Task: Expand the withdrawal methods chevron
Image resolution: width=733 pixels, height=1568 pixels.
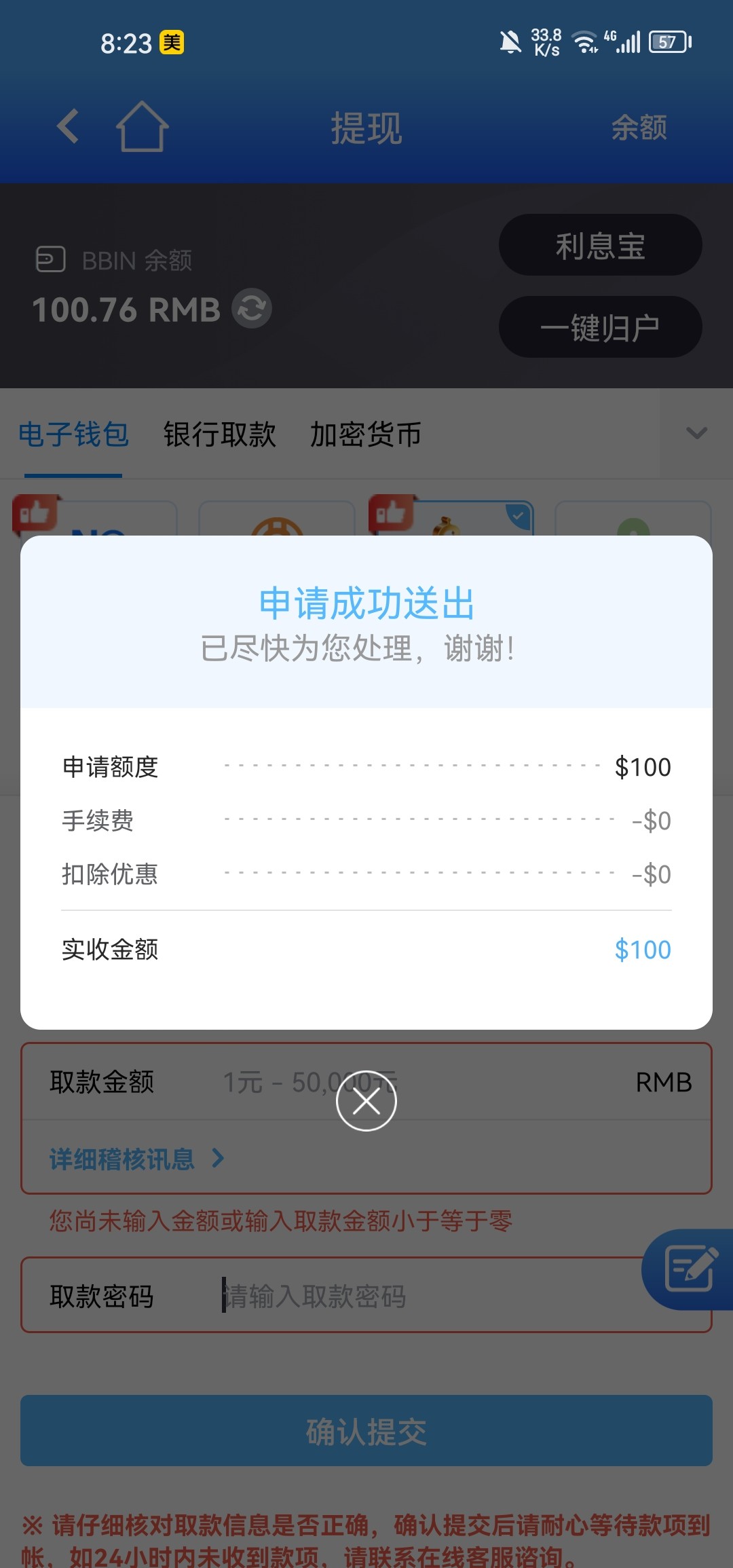Action: click(x=697, y=433)
